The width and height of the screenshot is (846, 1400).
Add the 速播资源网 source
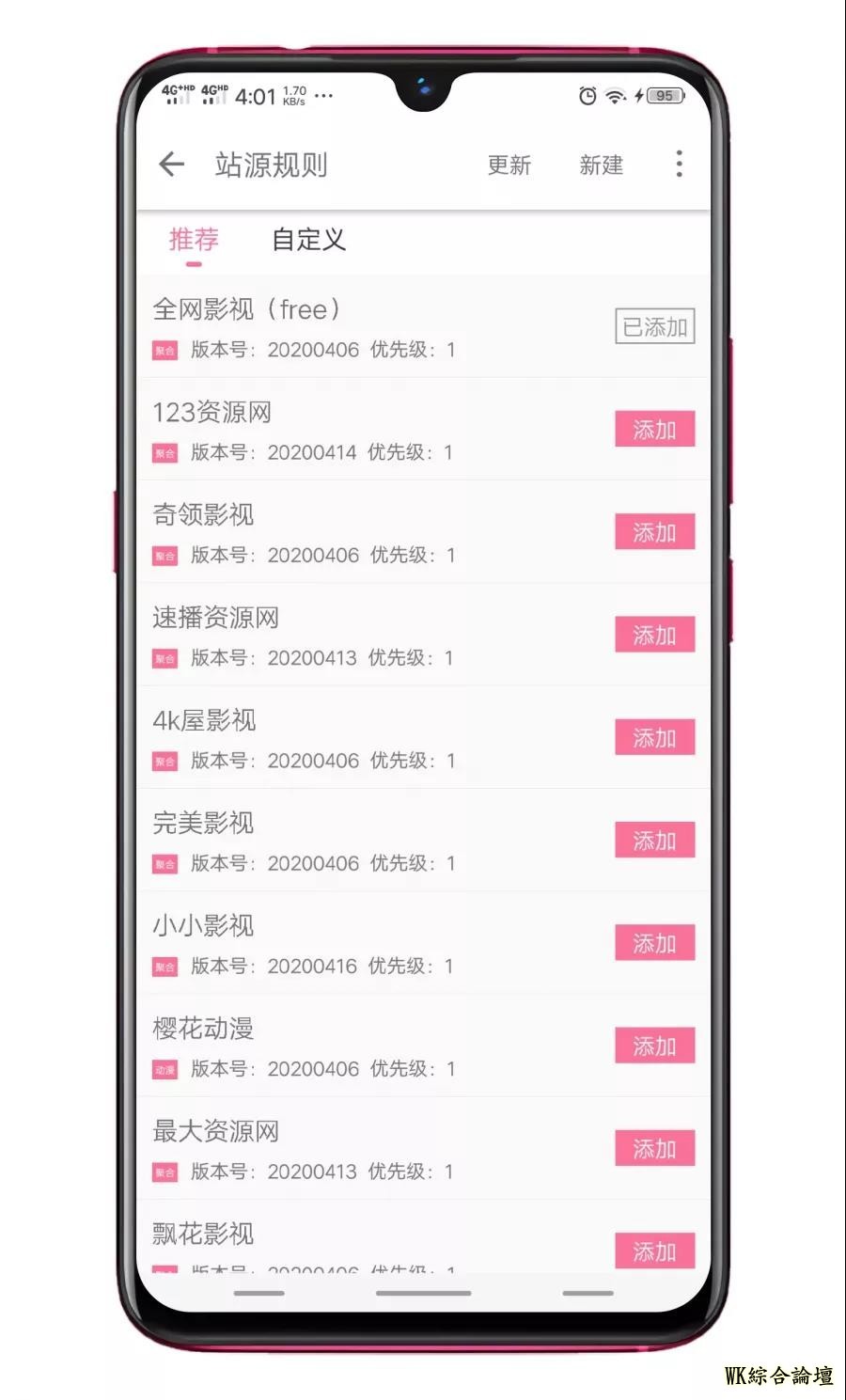click(x=654, y=635)
